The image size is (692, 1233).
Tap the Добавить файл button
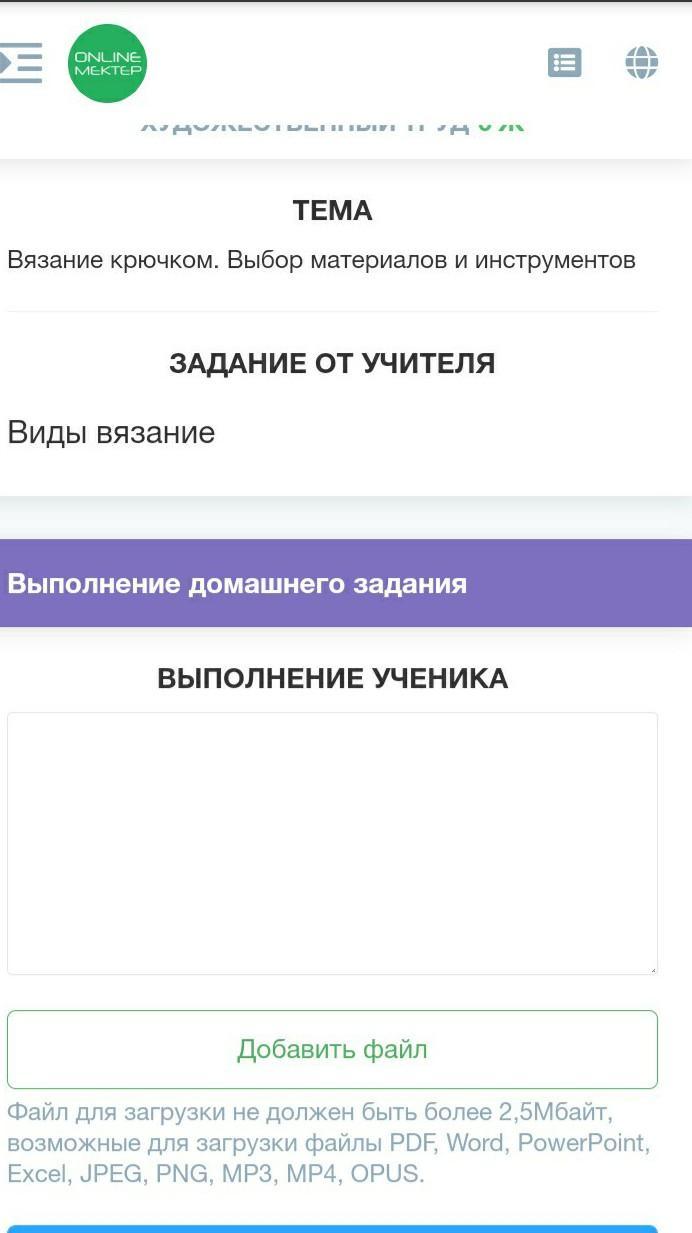[332, 1049]
